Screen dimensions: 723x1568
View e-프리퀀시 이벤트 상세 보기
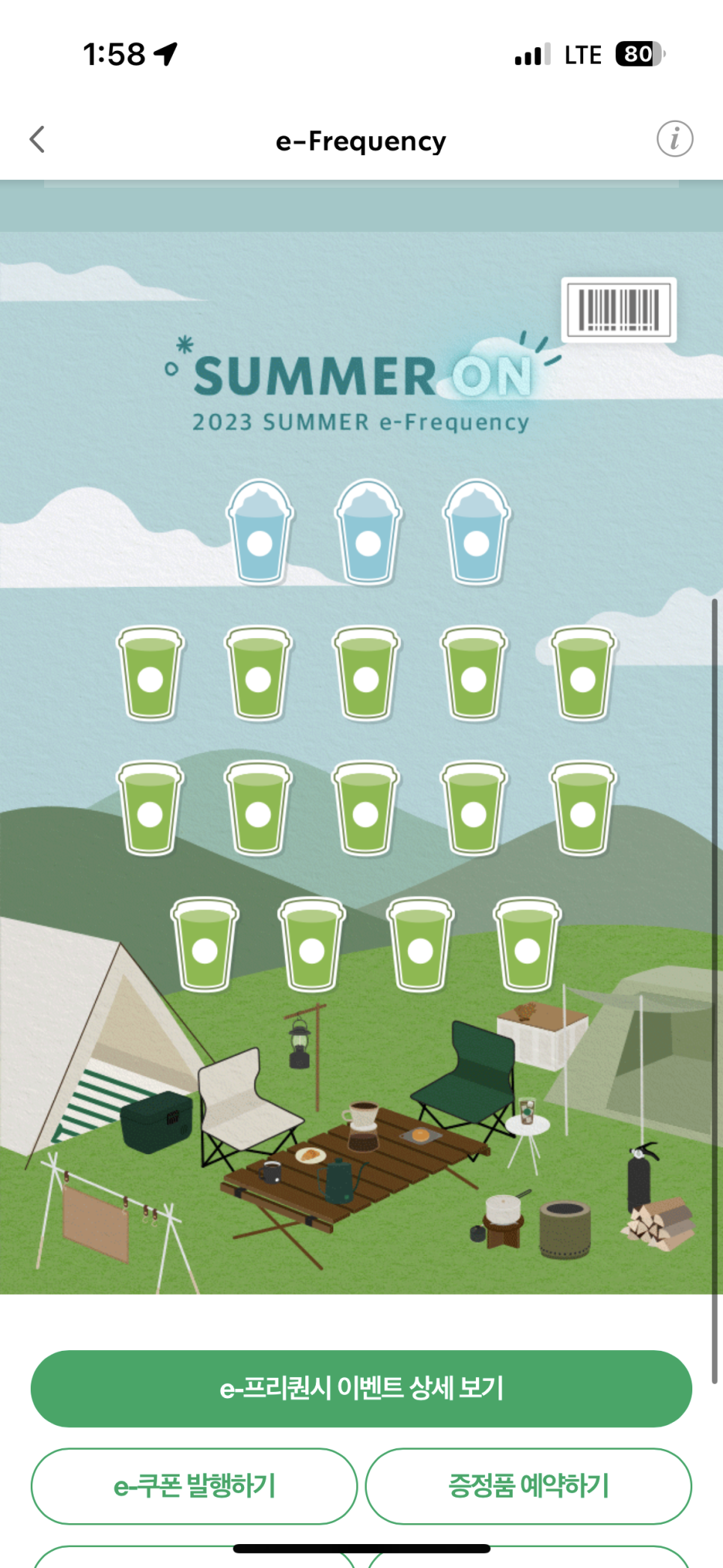(x=361, y=1388)
